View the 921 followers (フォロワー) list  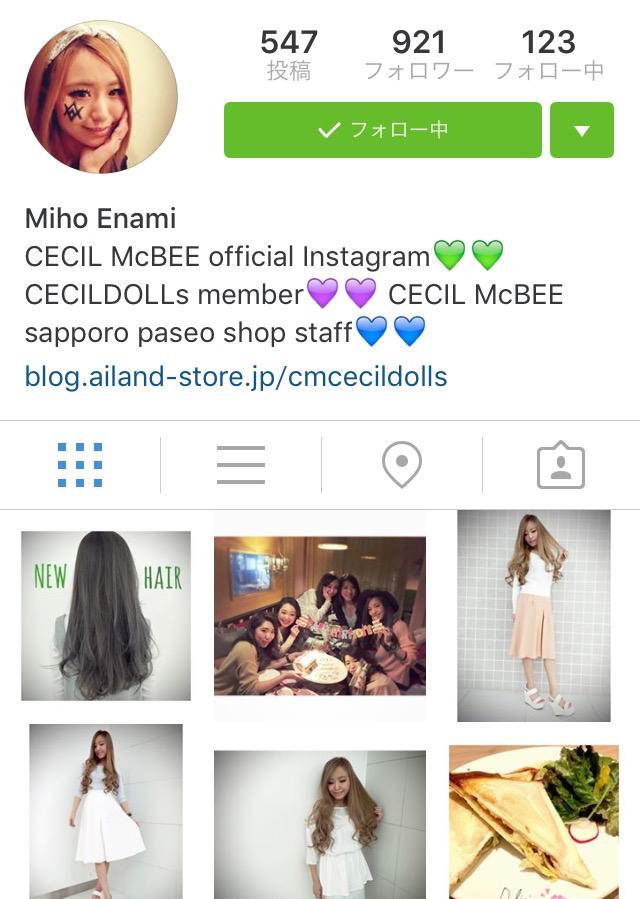pyautogui.click(x=418, y=55)
